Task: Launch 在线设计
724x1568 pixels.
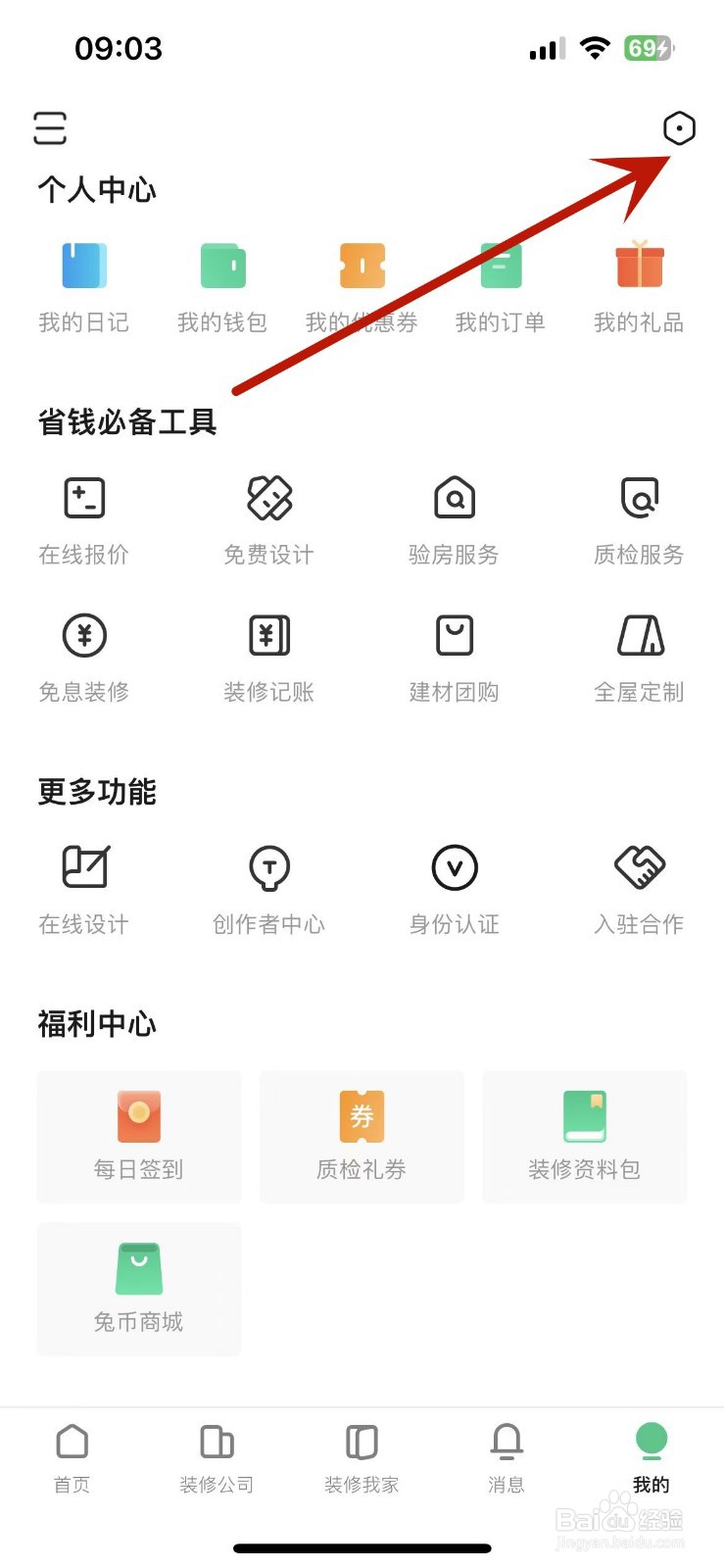Action: click(x=84, y=890)
